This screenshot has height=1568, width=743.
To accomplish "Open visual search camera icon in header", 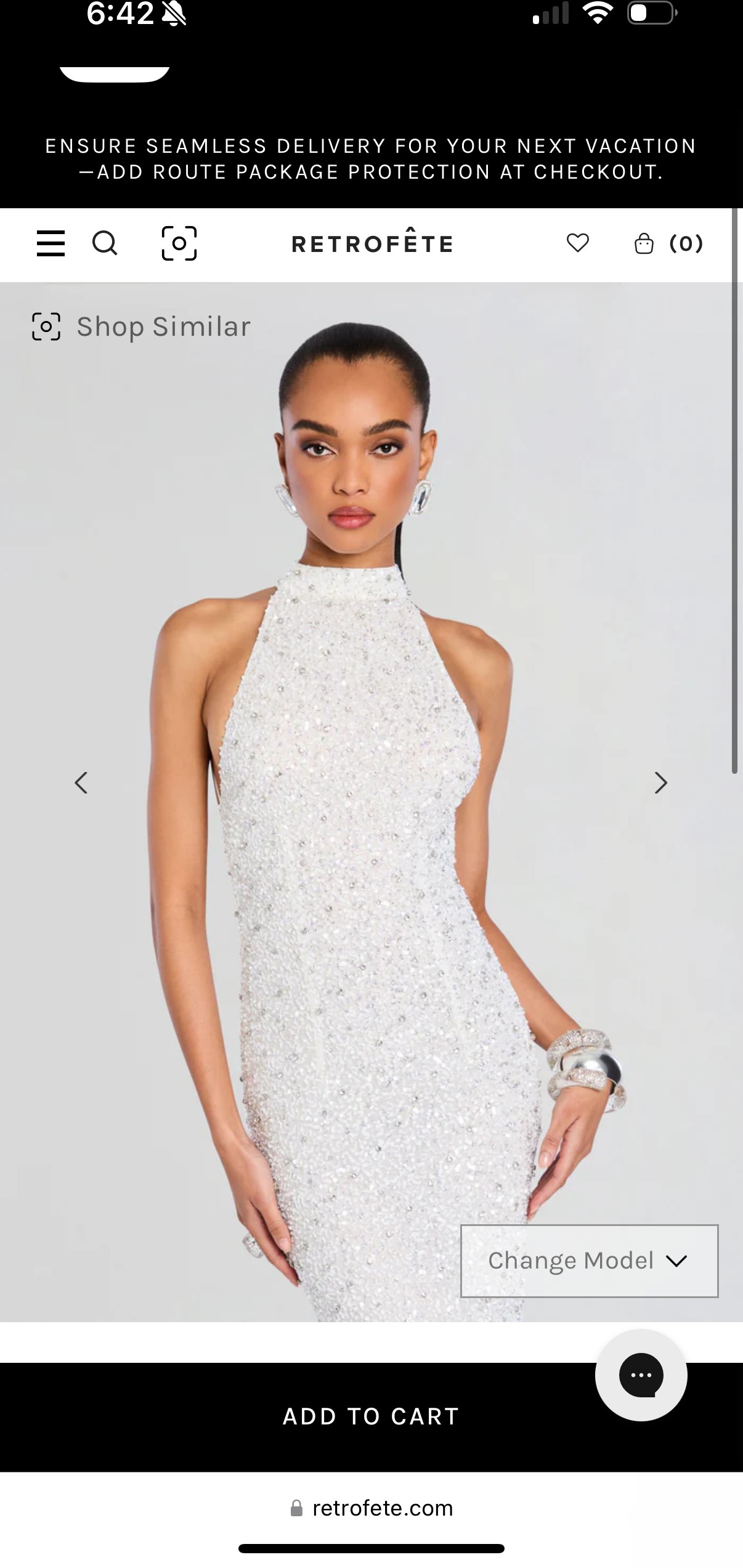I will (x=179, y=243).
